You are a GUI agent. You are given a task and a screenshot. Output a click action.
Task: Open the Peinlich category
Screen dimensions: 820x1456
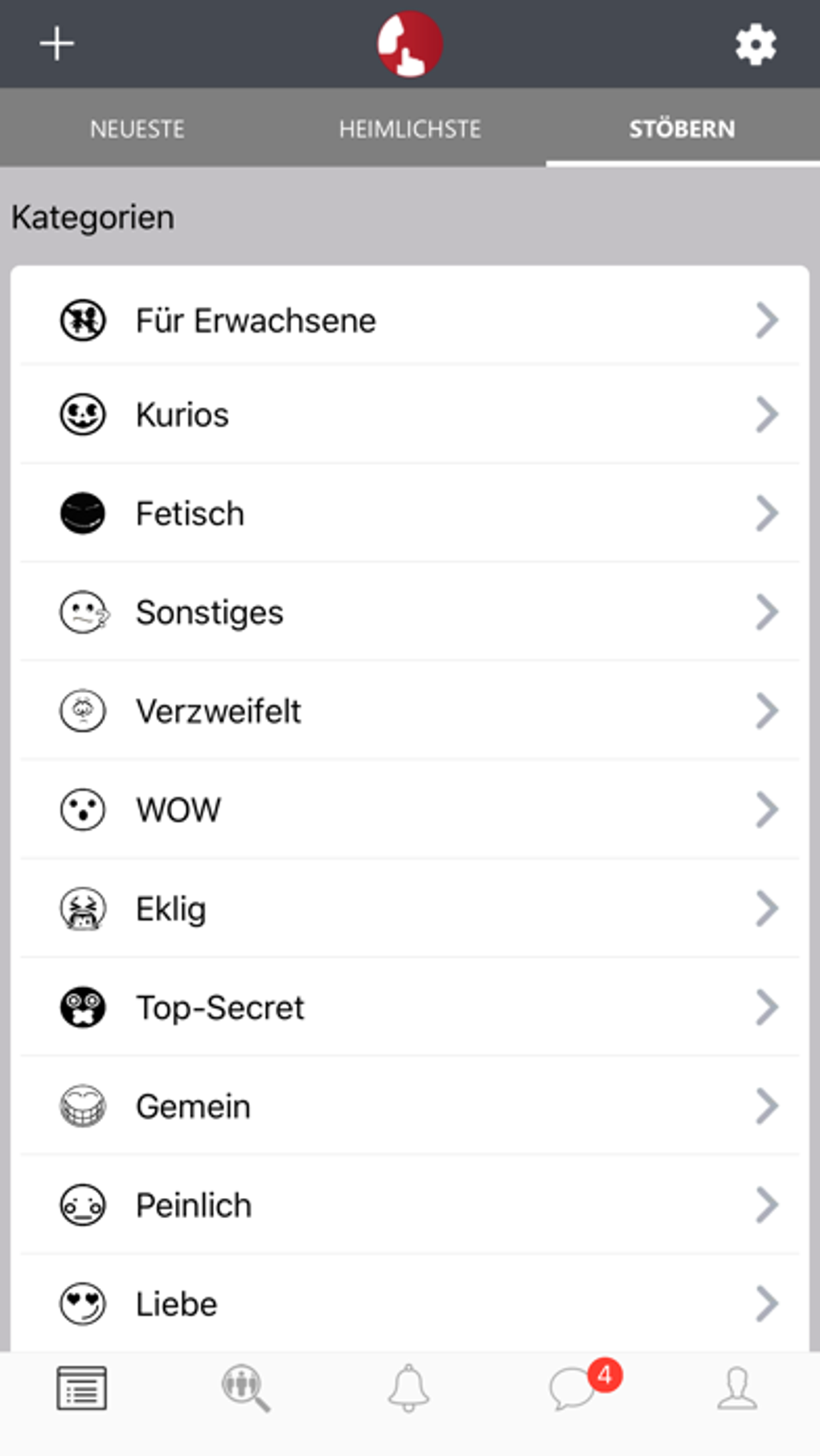click(410, 1206)
